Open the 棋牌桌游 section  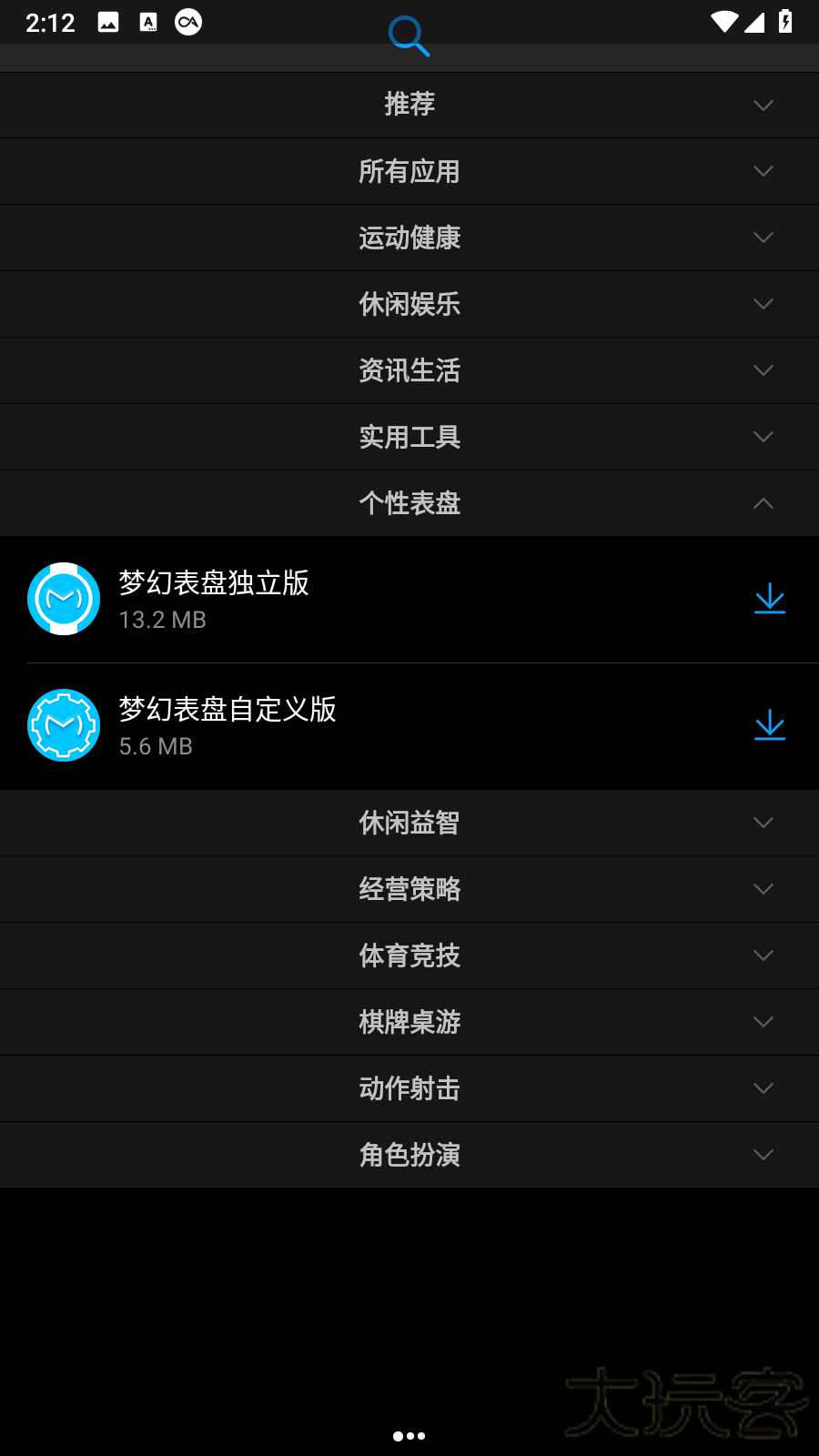[x=409, y=1022]
